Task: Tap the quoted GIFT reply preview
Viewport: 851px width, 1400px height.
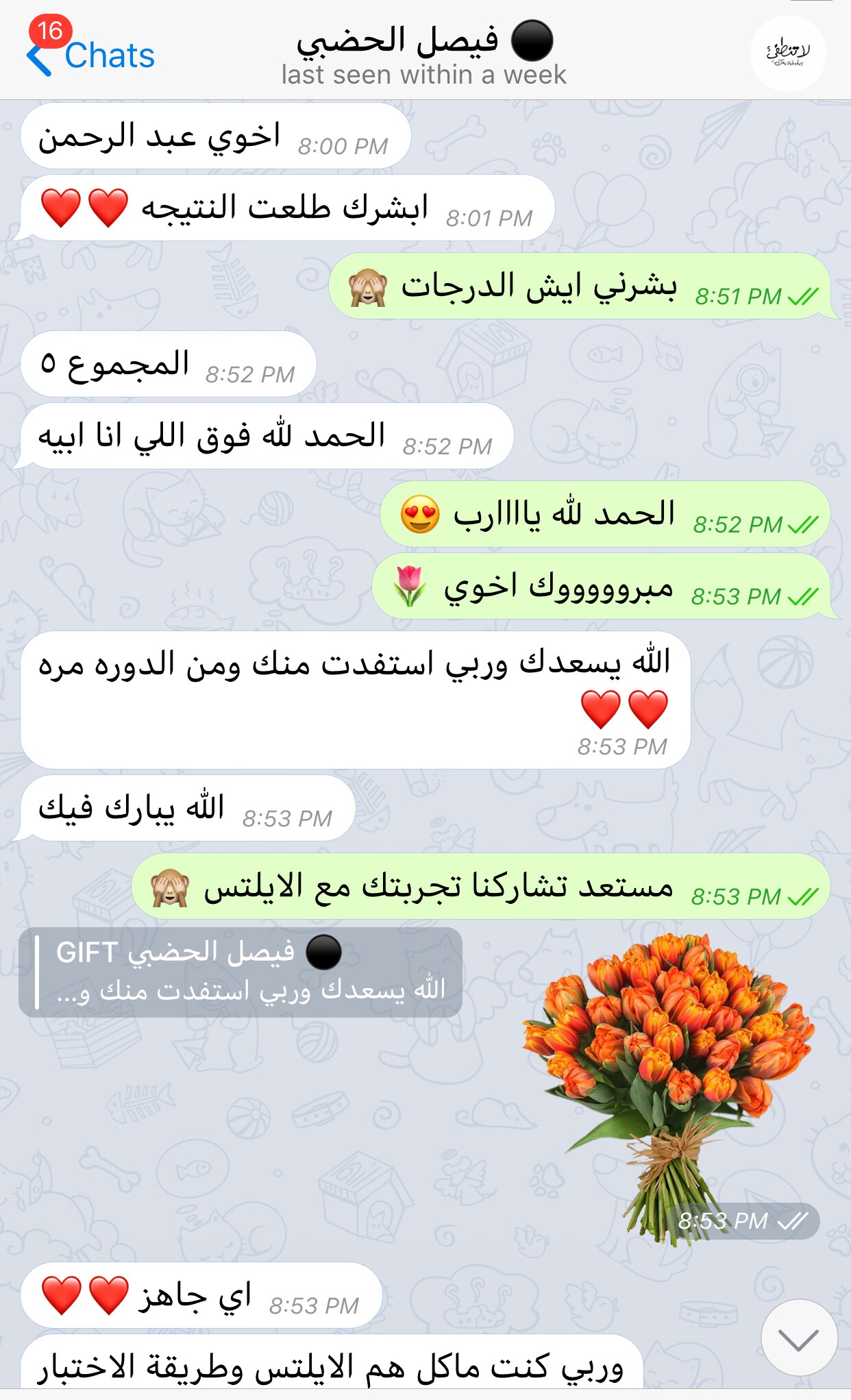Action: pos(240,972)
